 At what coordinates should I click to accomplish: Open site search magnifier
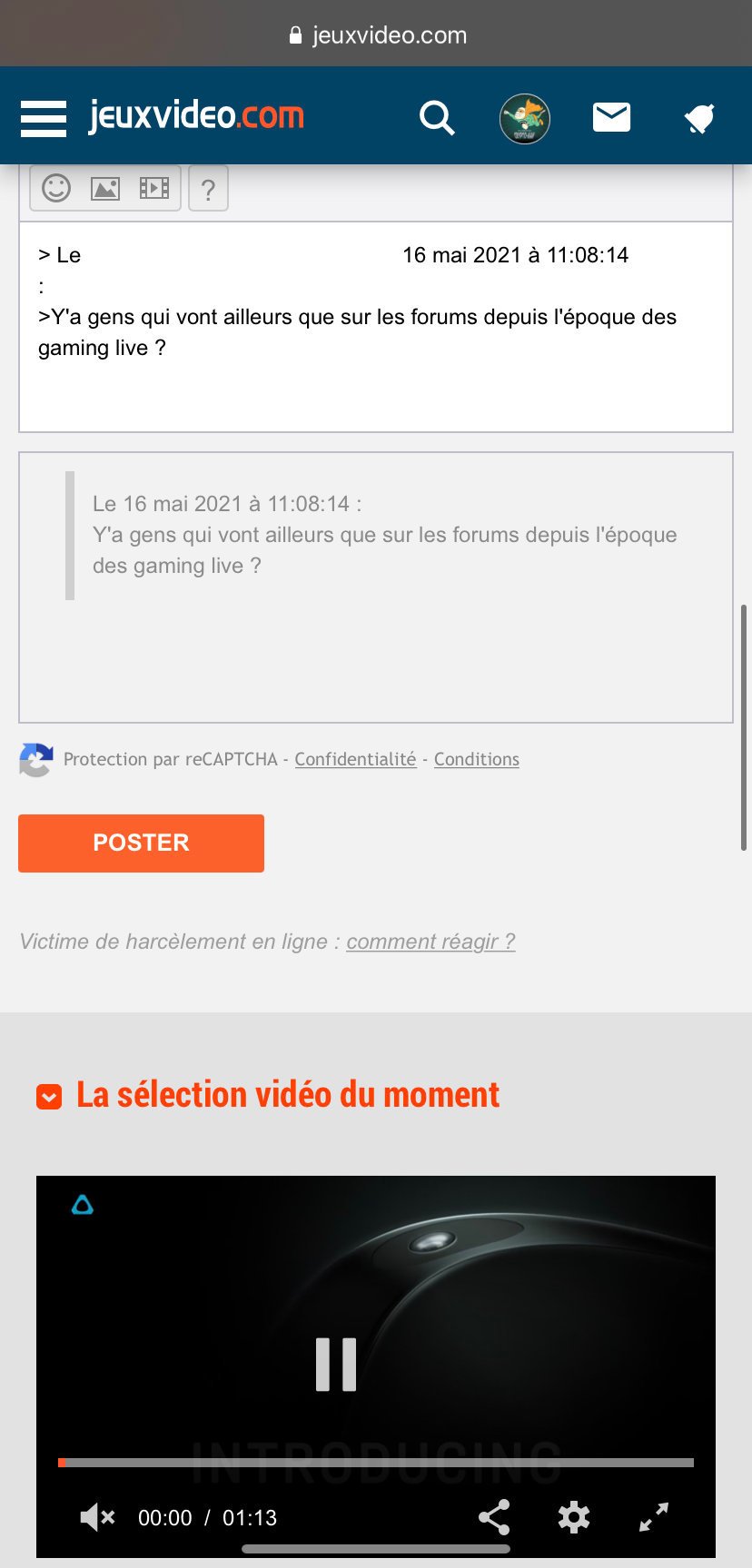pyautogui.click(x=437, y=118)
